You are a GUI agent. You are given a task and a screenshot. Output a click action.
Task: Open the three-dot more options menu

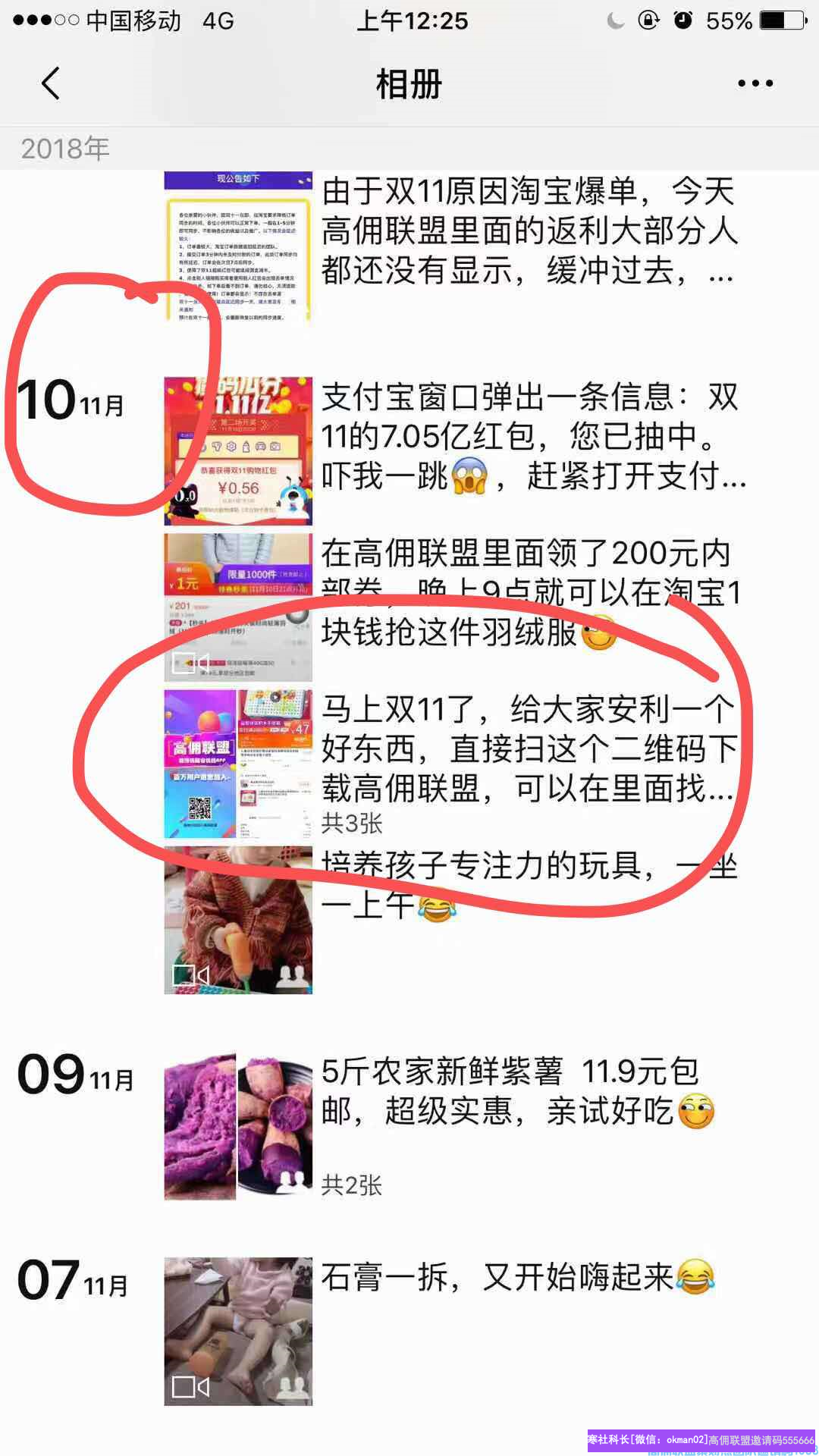[755, 83]
